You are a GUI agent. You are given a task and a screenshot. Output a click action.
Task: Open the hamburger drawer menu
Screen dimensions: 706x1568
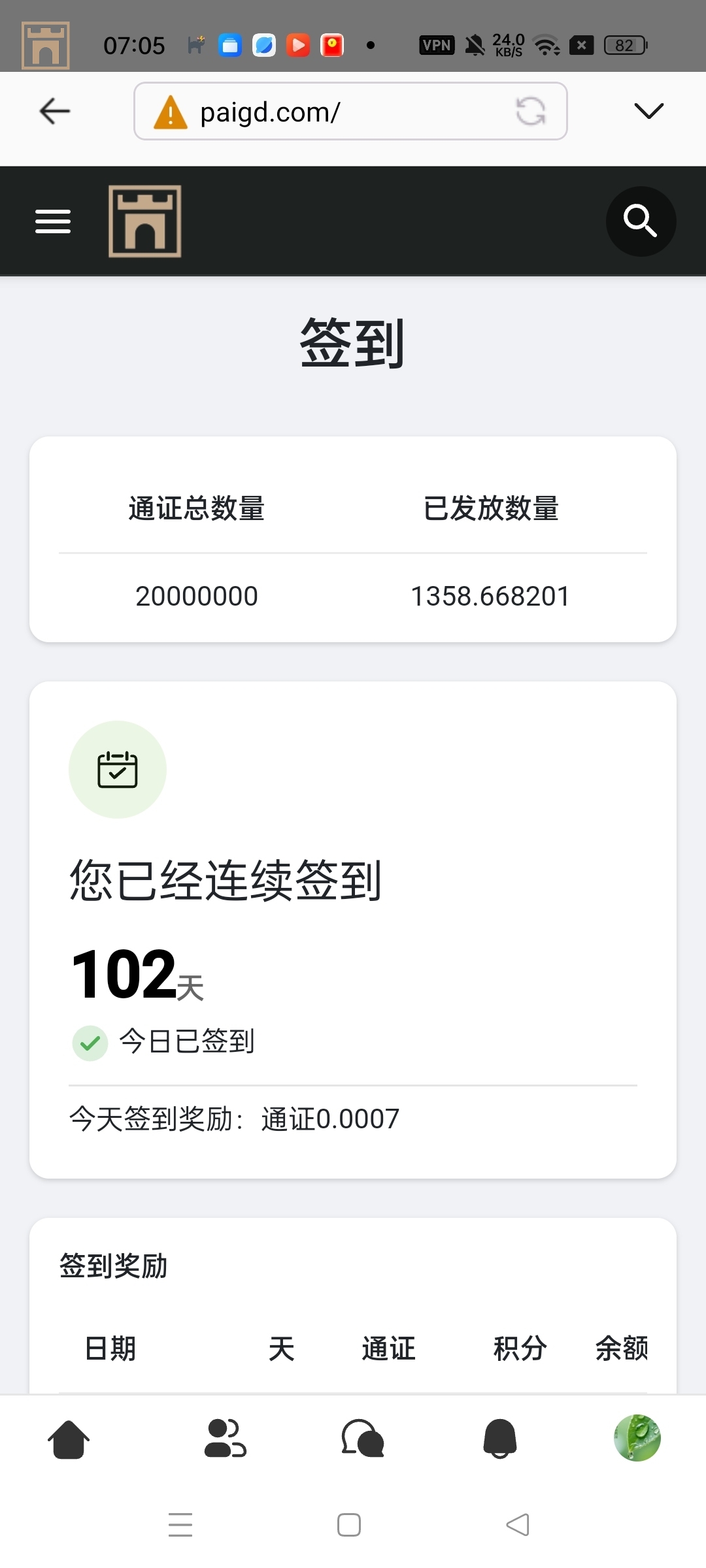53,221
